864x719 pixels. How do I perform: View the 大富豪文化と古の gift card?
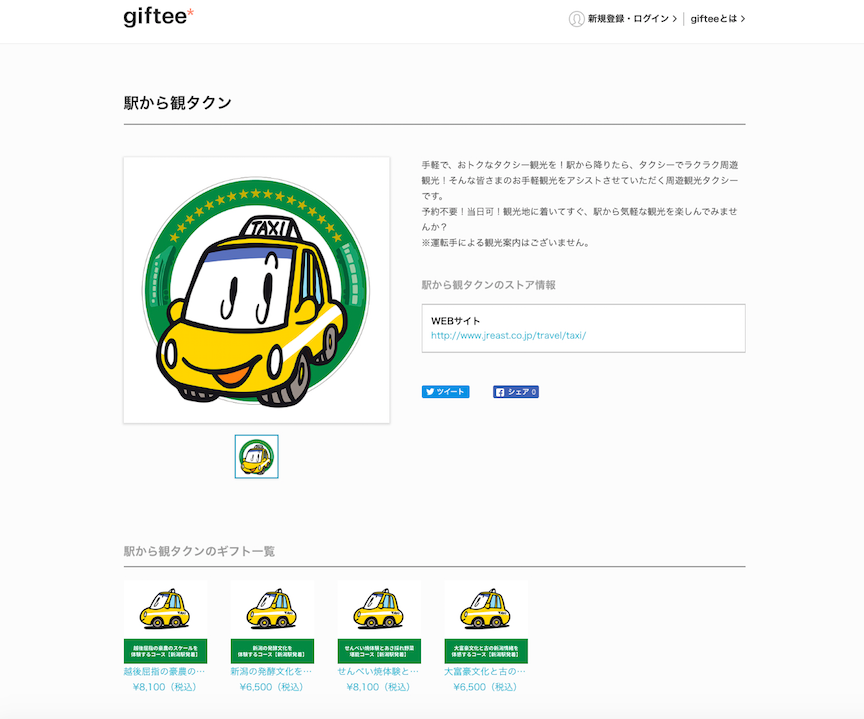[x=486, y=622]
